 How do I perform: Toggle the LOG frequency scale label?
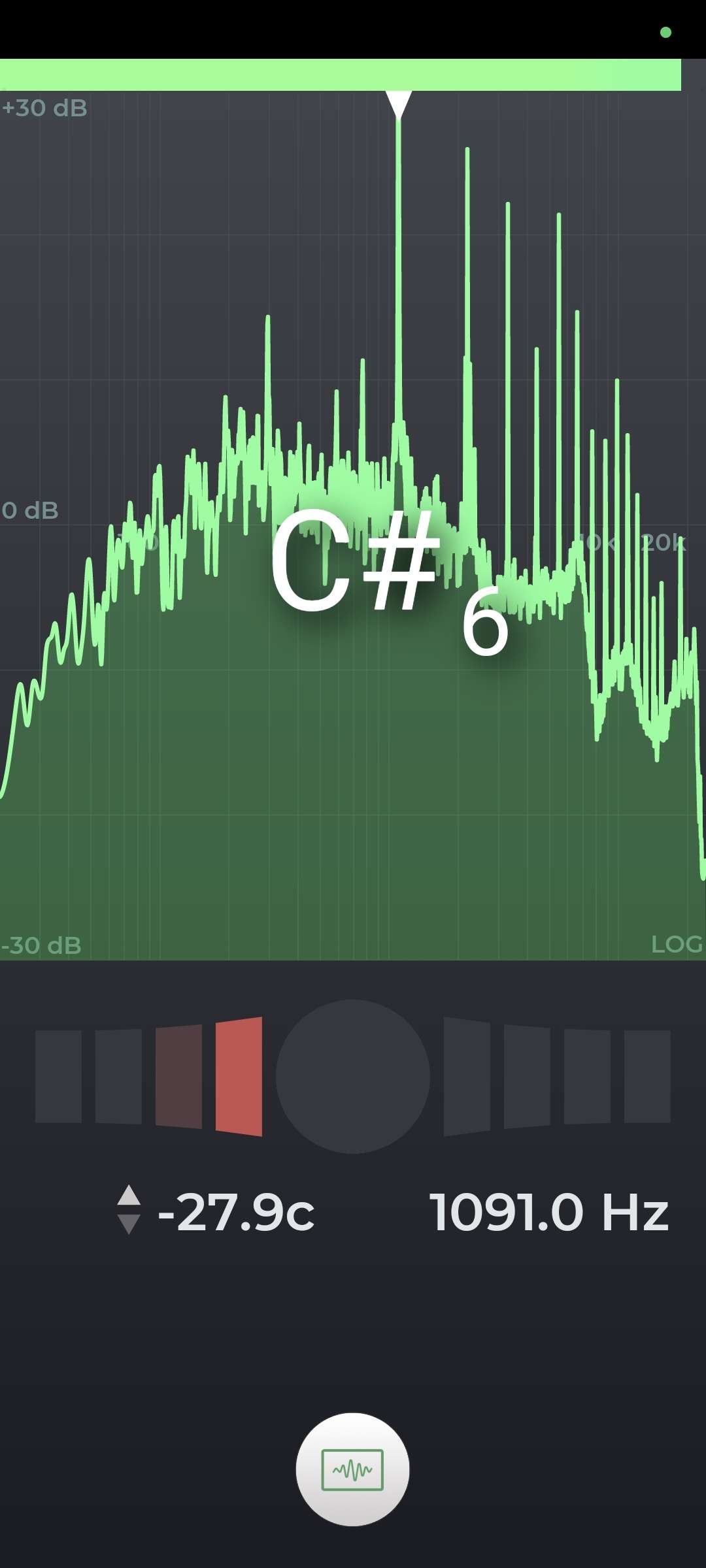(676, 944)
